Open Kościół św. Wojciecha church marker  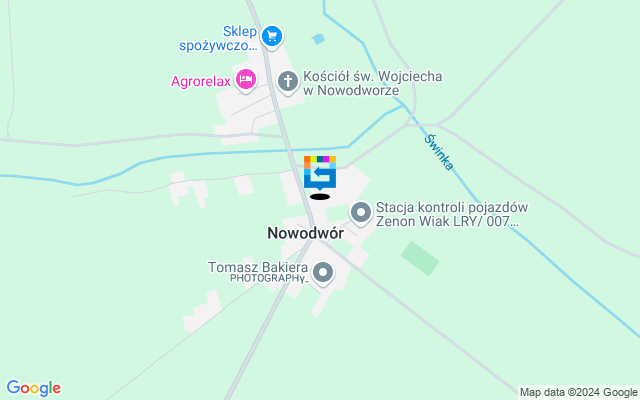tap(288, 82)
